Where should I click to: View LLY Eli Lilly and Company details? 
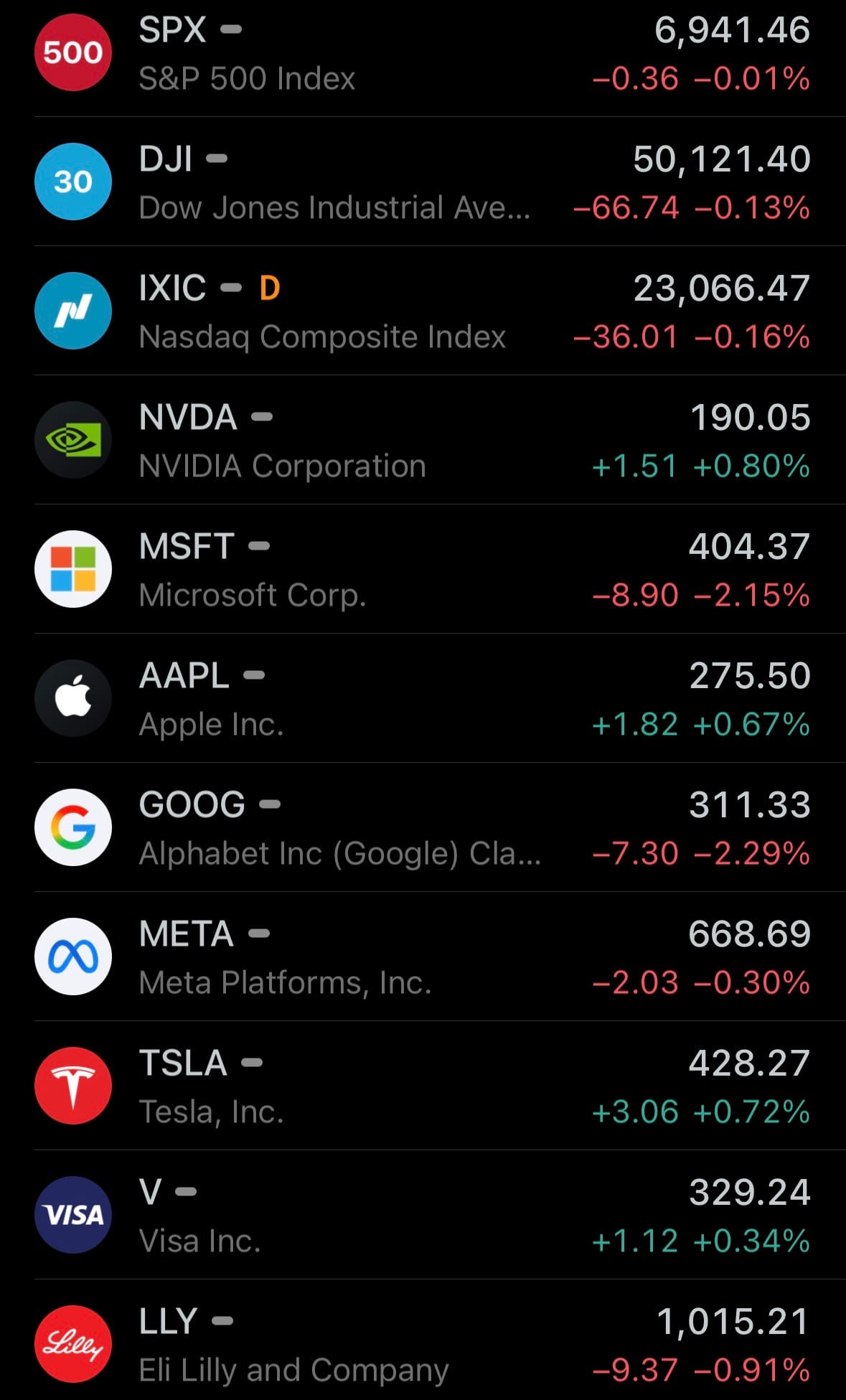click(423, 1343)
